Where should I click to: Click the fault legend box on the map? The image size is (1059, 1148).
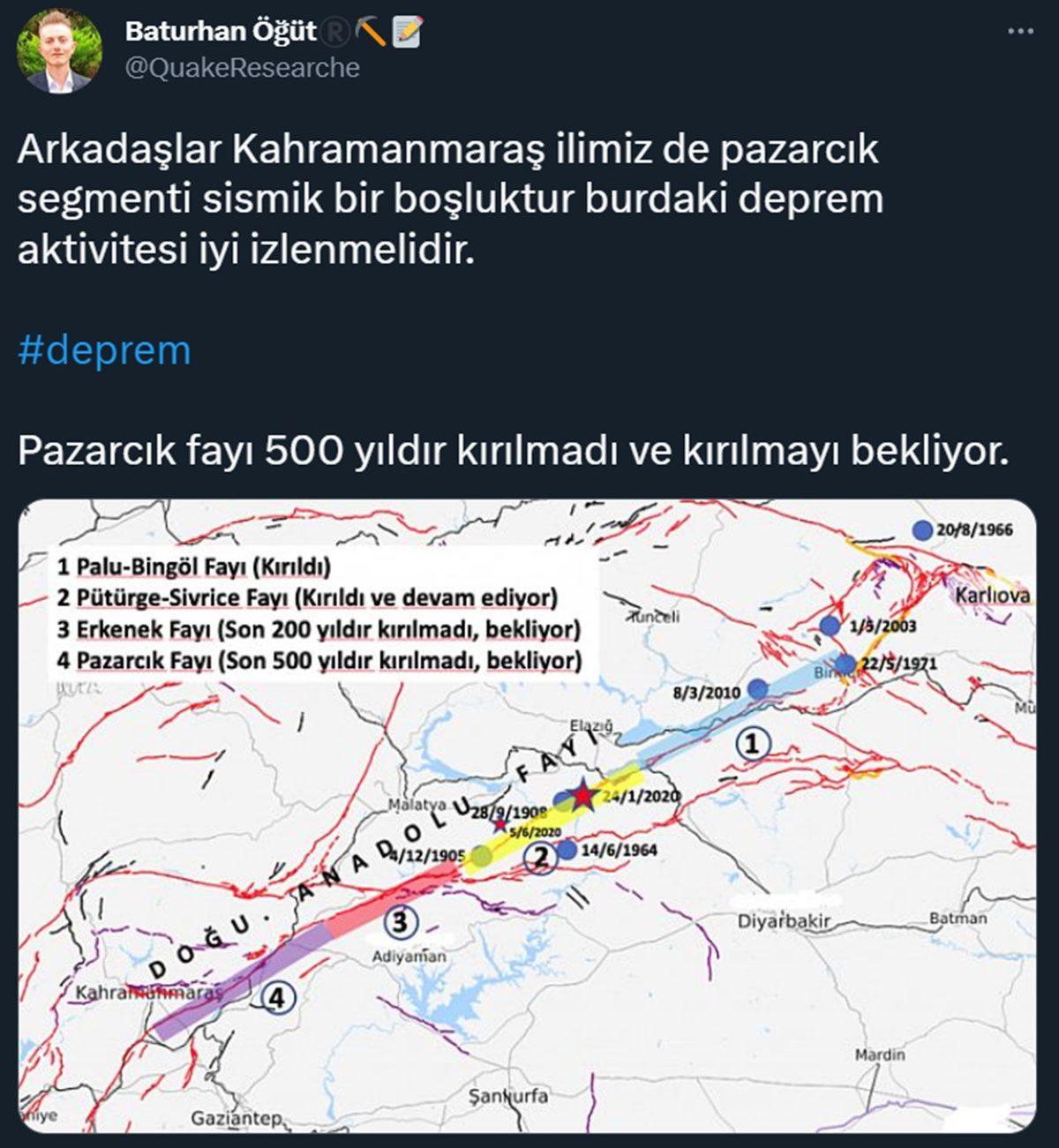pos(313,612)
